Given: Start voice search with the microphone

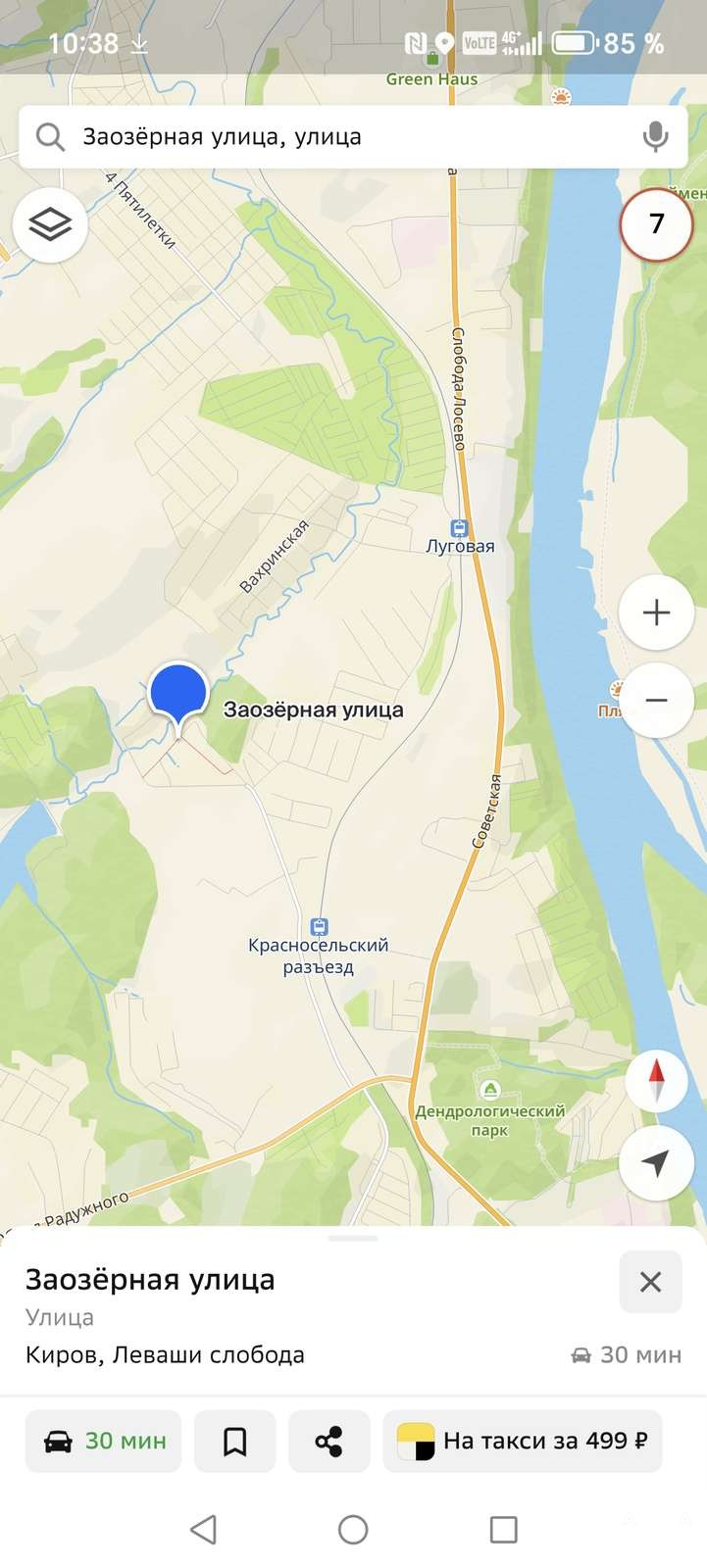Looking at the screenshot, I should coord(655,137).
